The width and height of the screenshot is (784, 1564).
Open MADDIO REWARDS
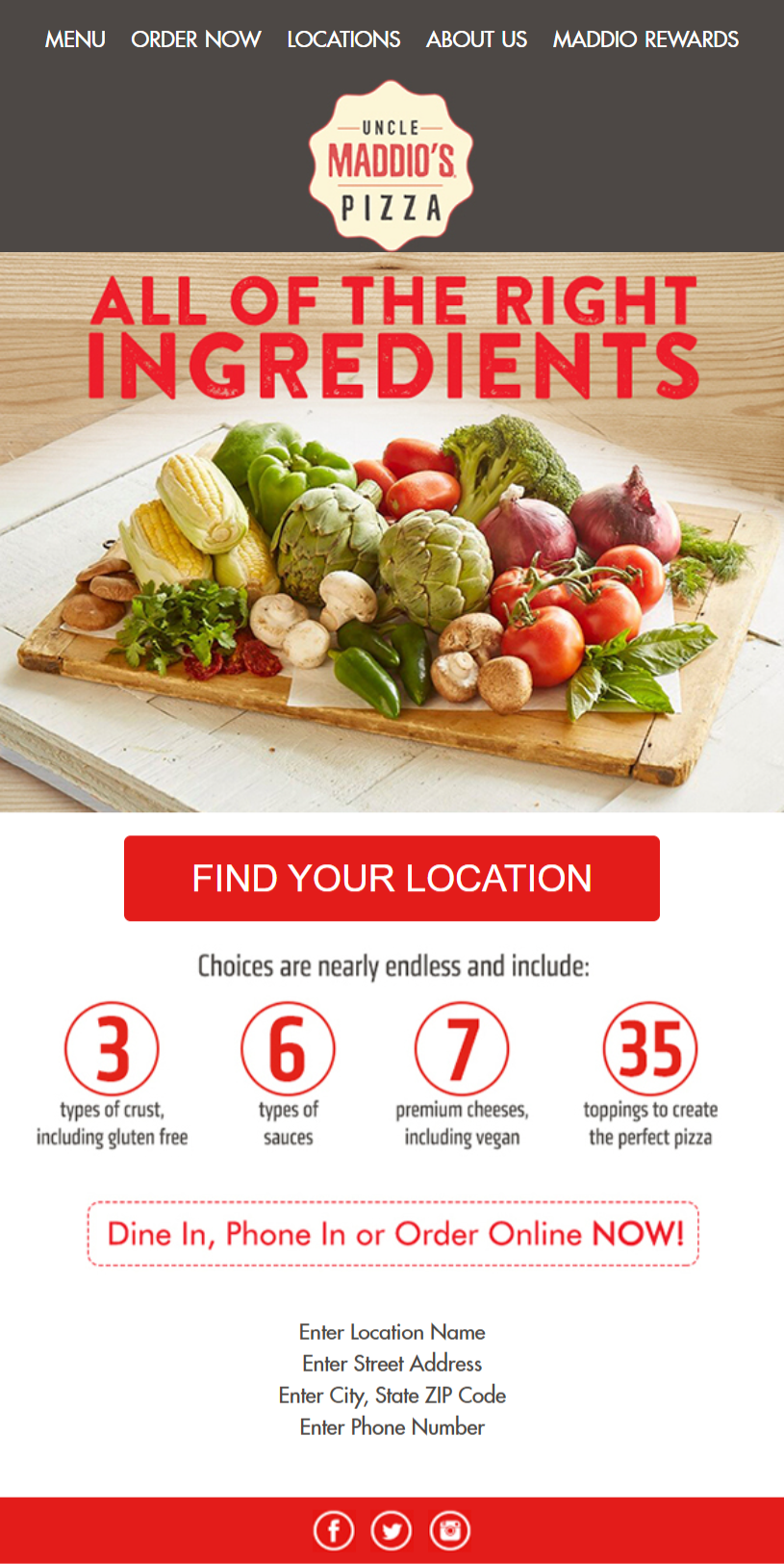(x=645, y=39)
